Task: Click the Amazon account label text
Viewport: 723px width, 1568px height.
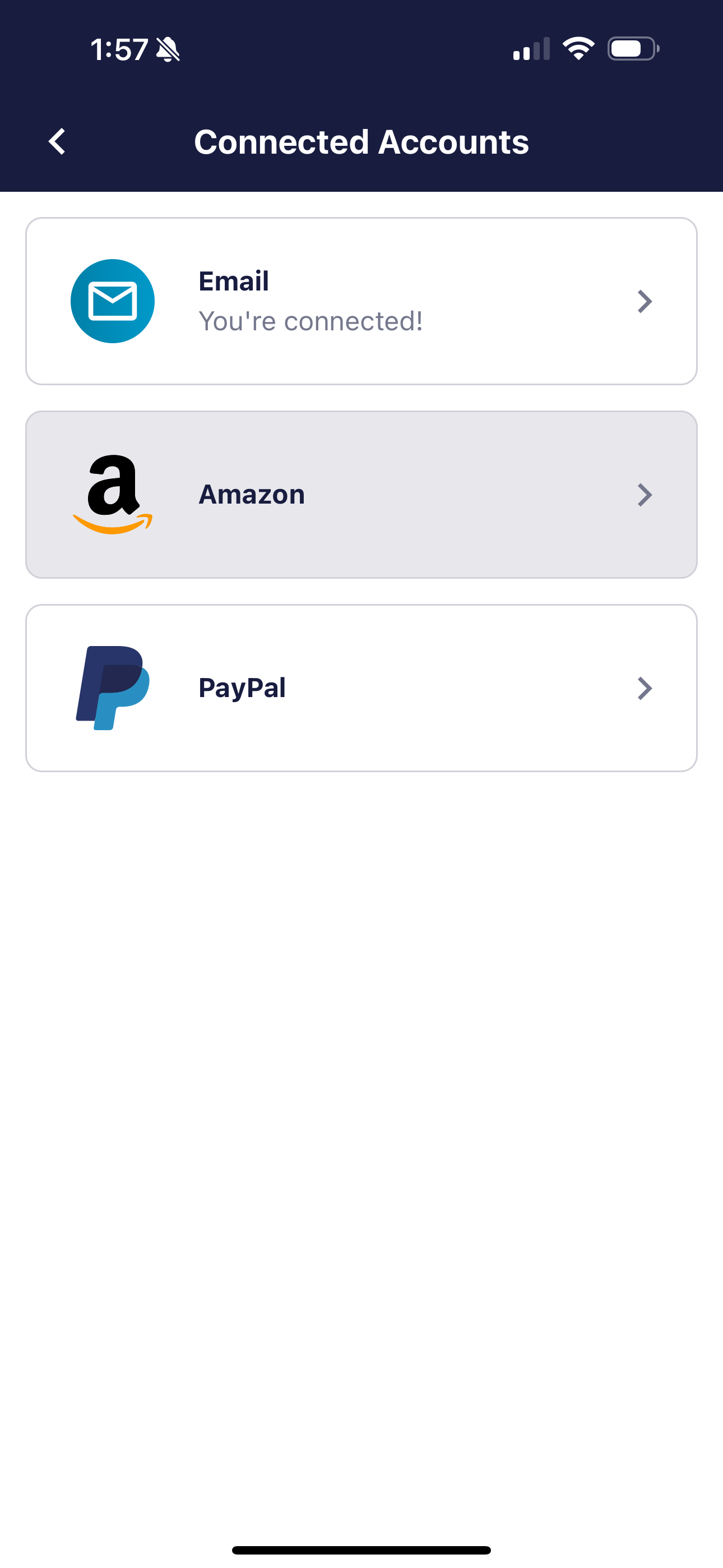Action: click(251, 494)
